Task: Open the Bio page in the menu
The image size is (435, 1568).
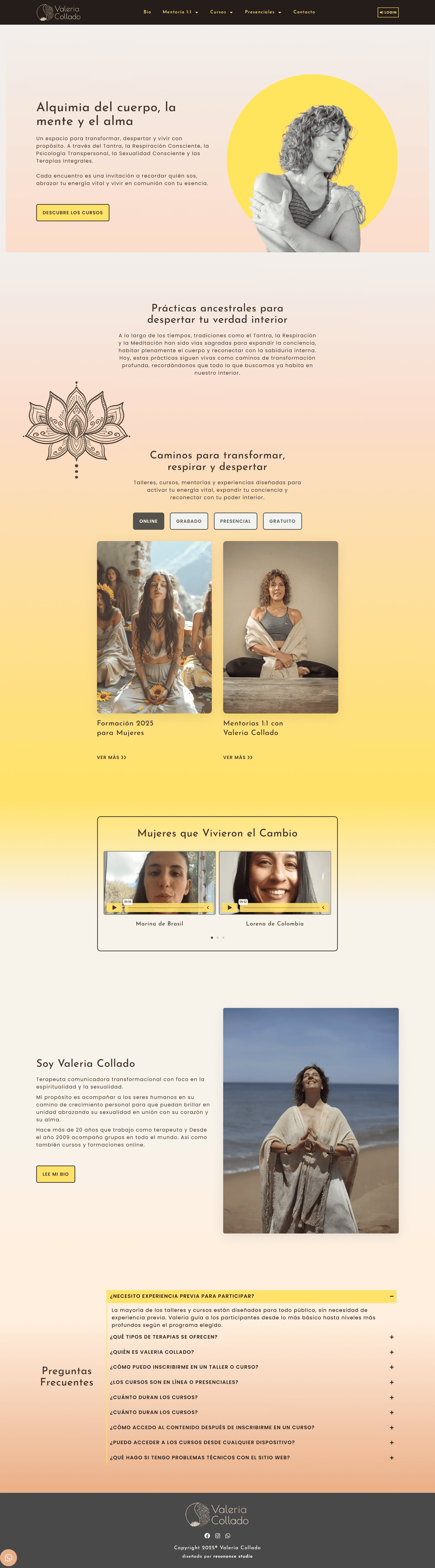Action: click(x=147, y=12)
